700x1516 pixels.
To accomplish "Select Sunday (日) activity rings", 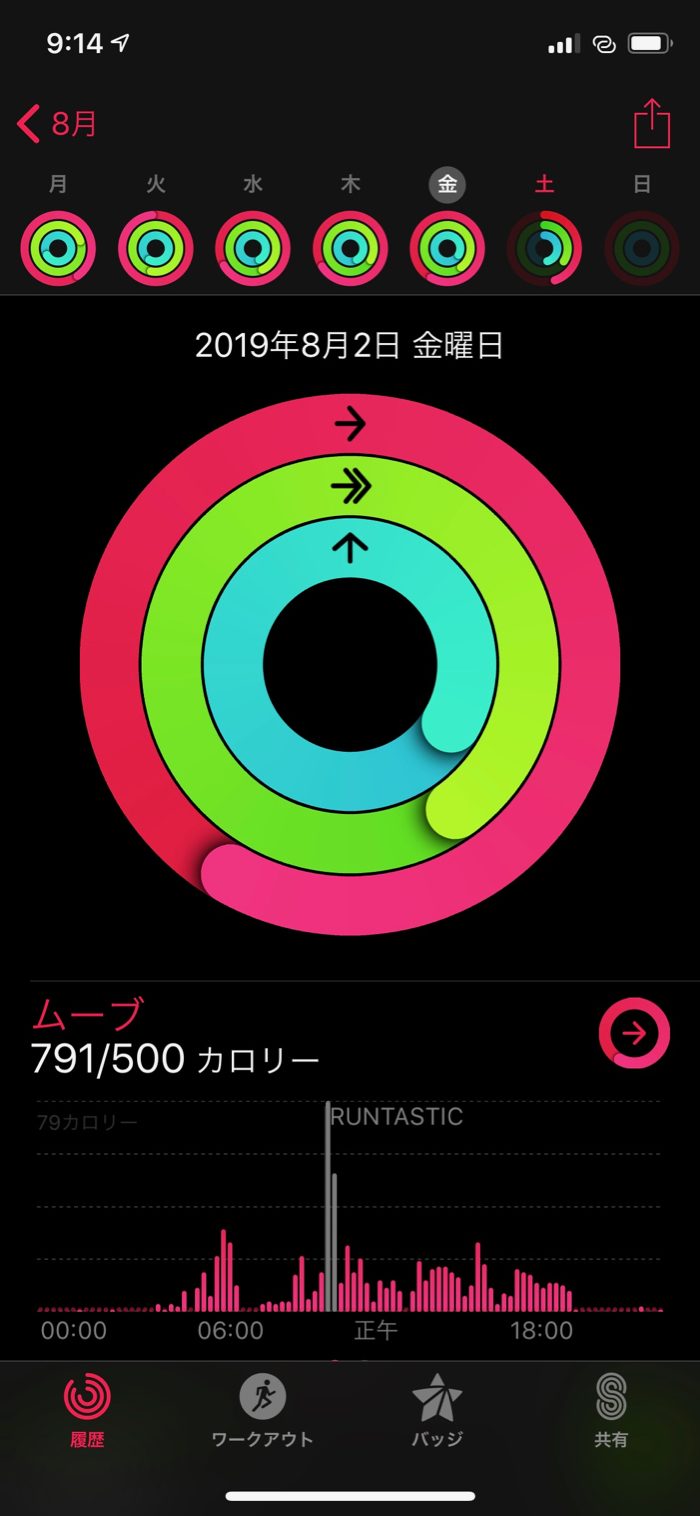I will [x=642, y=248].
